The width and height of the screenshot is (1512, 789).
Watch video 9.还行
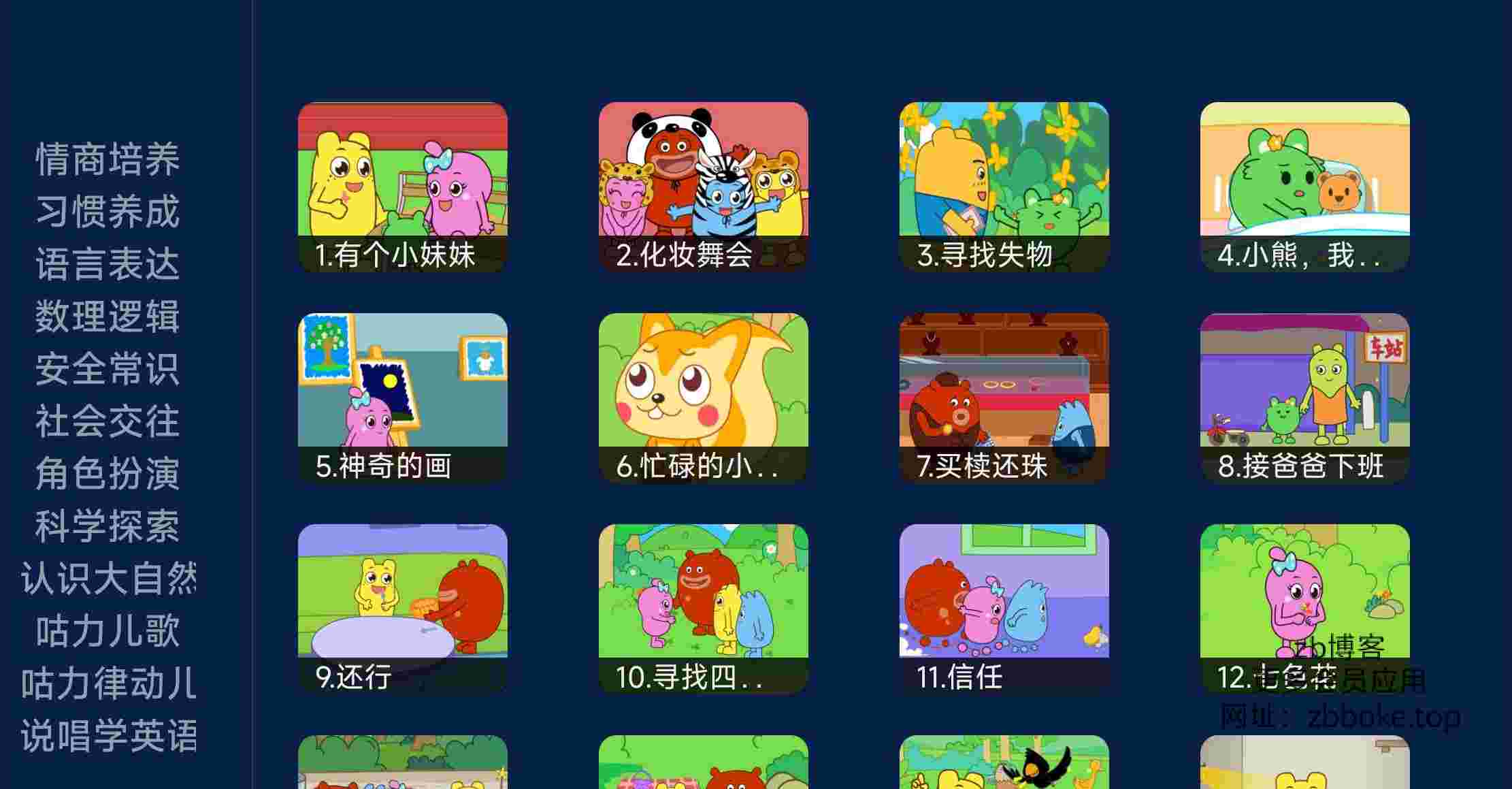(x=402, y=609)
